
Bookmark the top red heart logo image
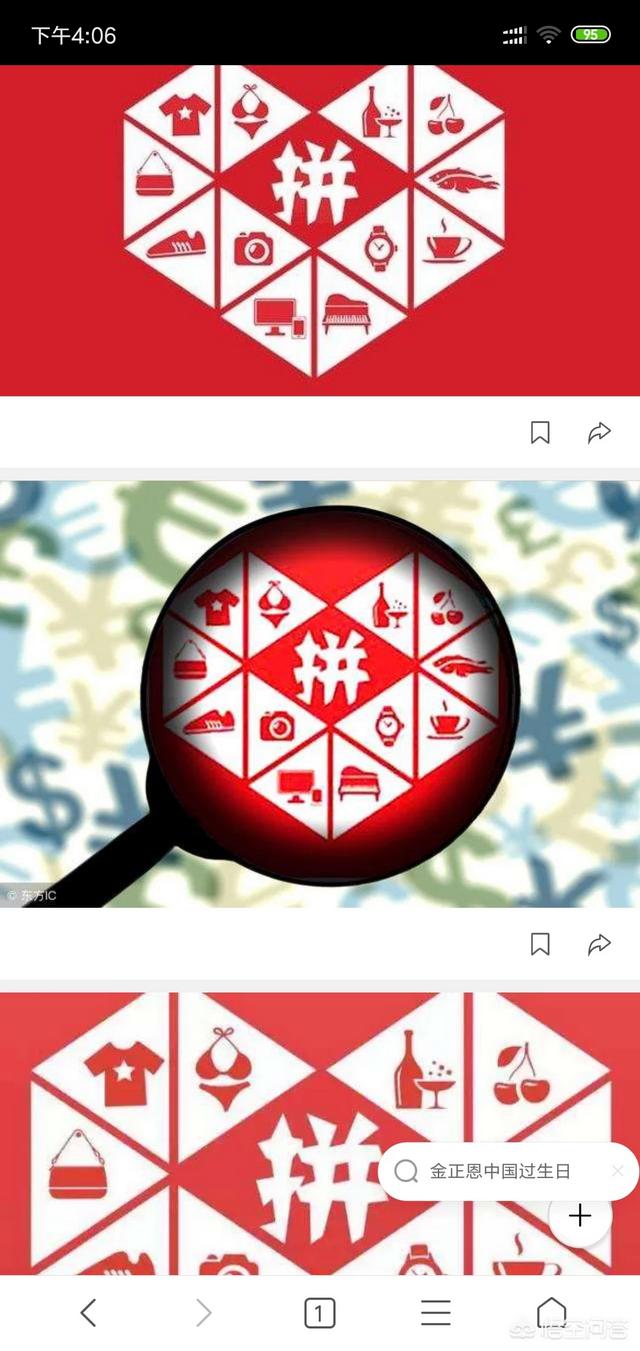pos(540,432)
